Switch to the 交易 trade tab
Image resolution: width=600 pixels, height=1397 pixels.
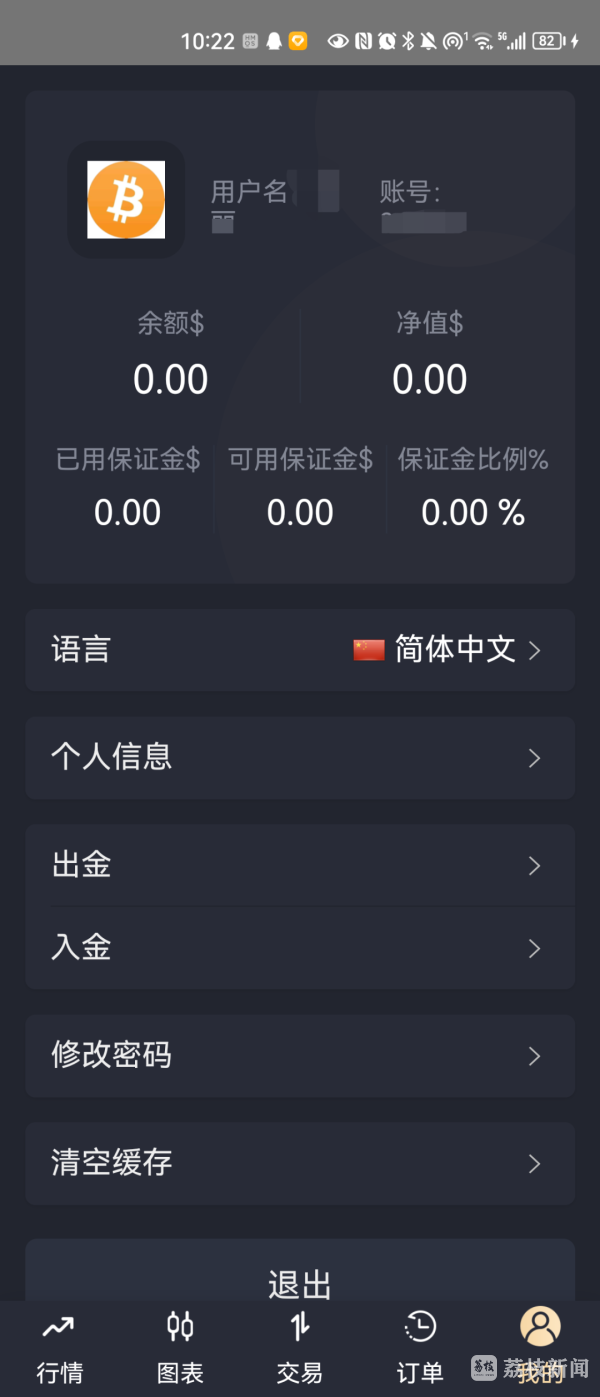point(300,1348)
